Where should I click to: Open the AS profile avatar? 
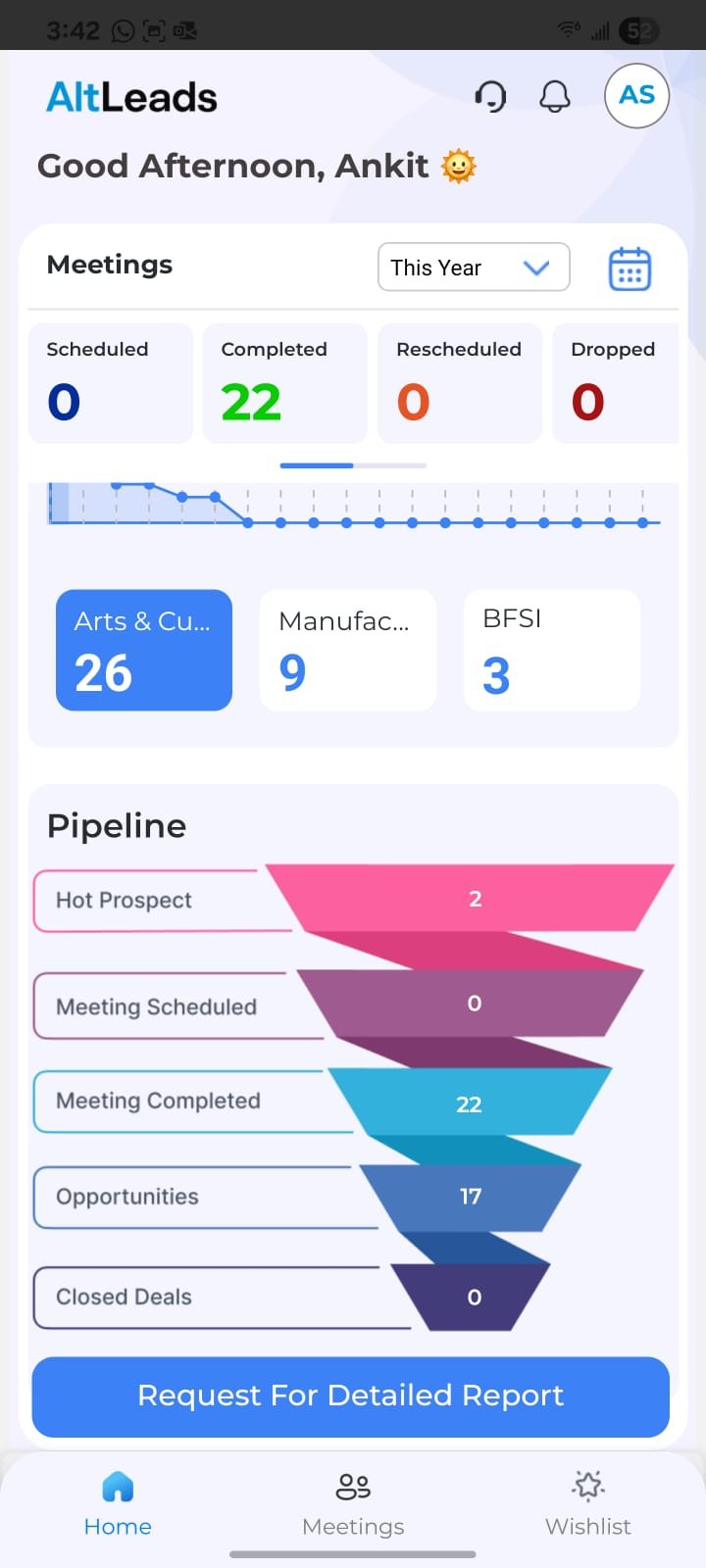coord(636,95)
